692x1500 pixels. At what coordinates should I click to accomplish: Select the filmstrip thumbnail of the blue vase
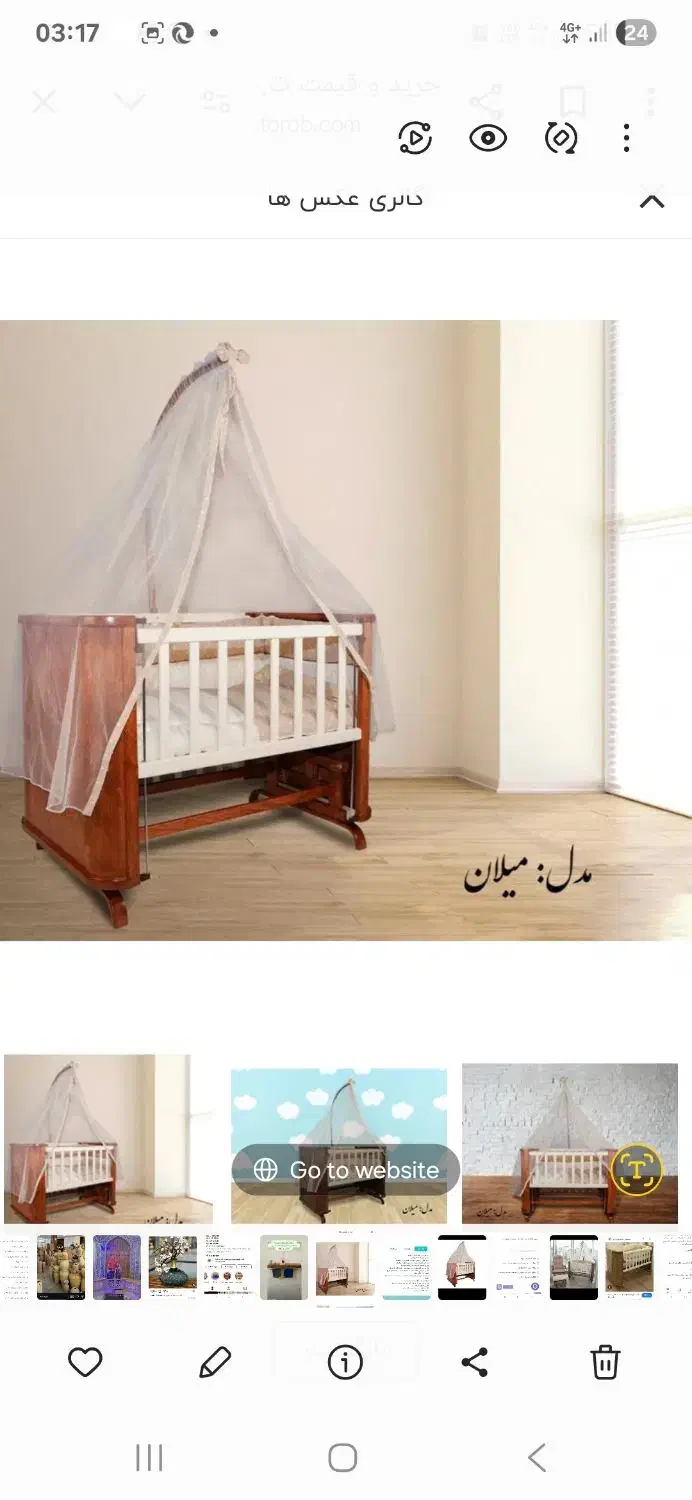pos(173,1267)
